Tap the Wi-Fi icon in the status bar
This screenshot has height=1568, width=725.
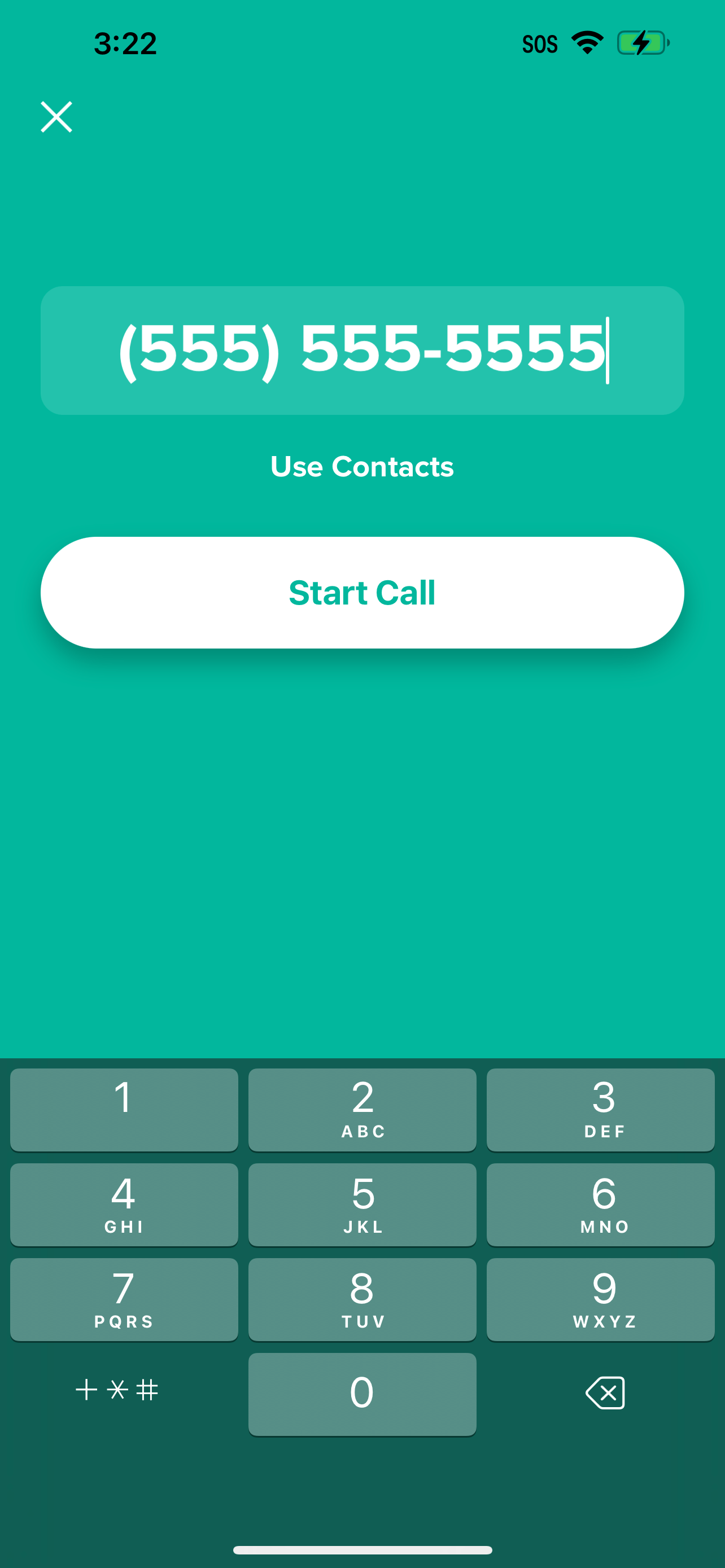click(x=586, y=42)
